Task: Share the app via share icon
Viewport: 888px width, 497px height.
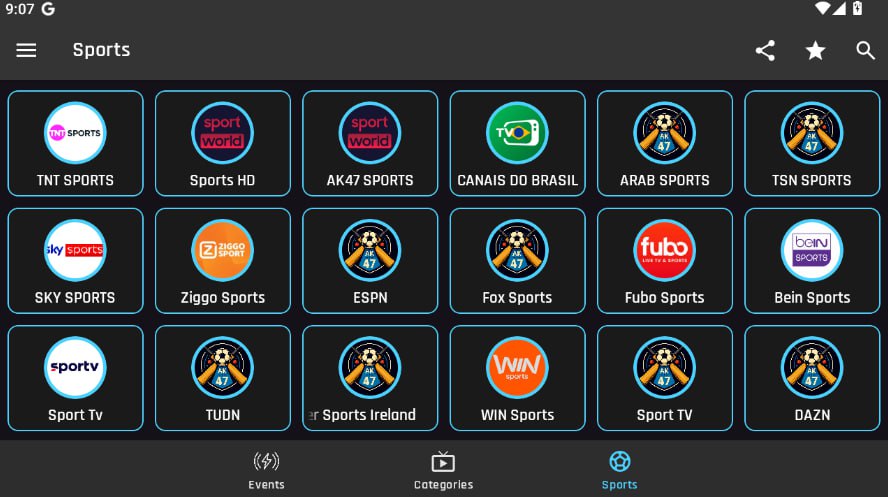Action: pos(765,50)
